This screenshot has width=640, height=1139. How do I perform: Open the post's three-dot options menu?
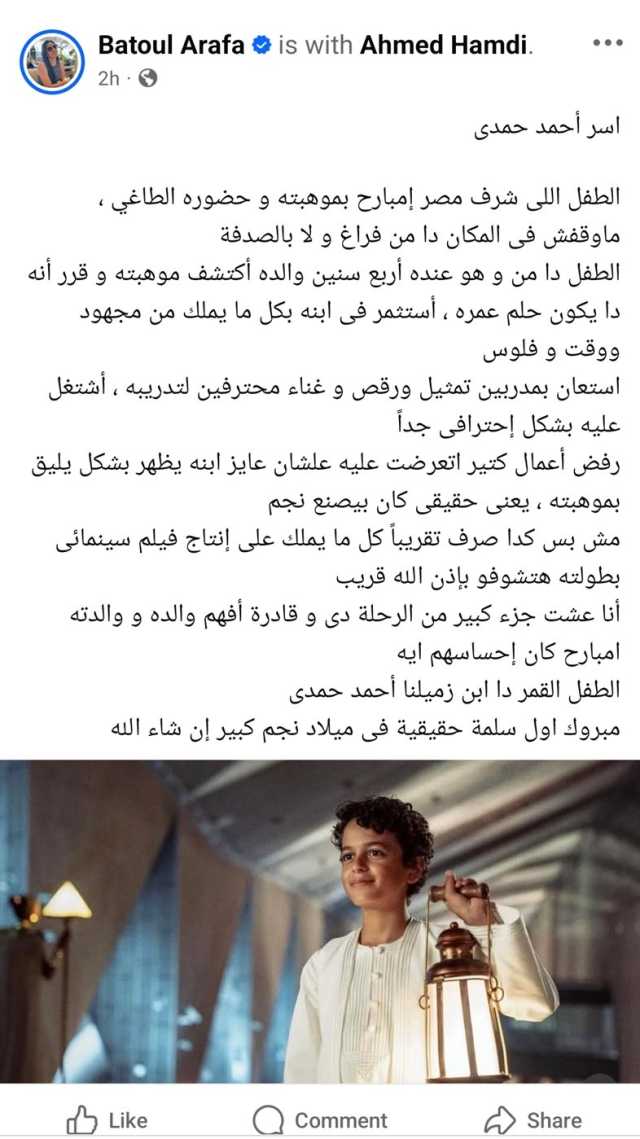pyautogui.click(x=607, y=43)
